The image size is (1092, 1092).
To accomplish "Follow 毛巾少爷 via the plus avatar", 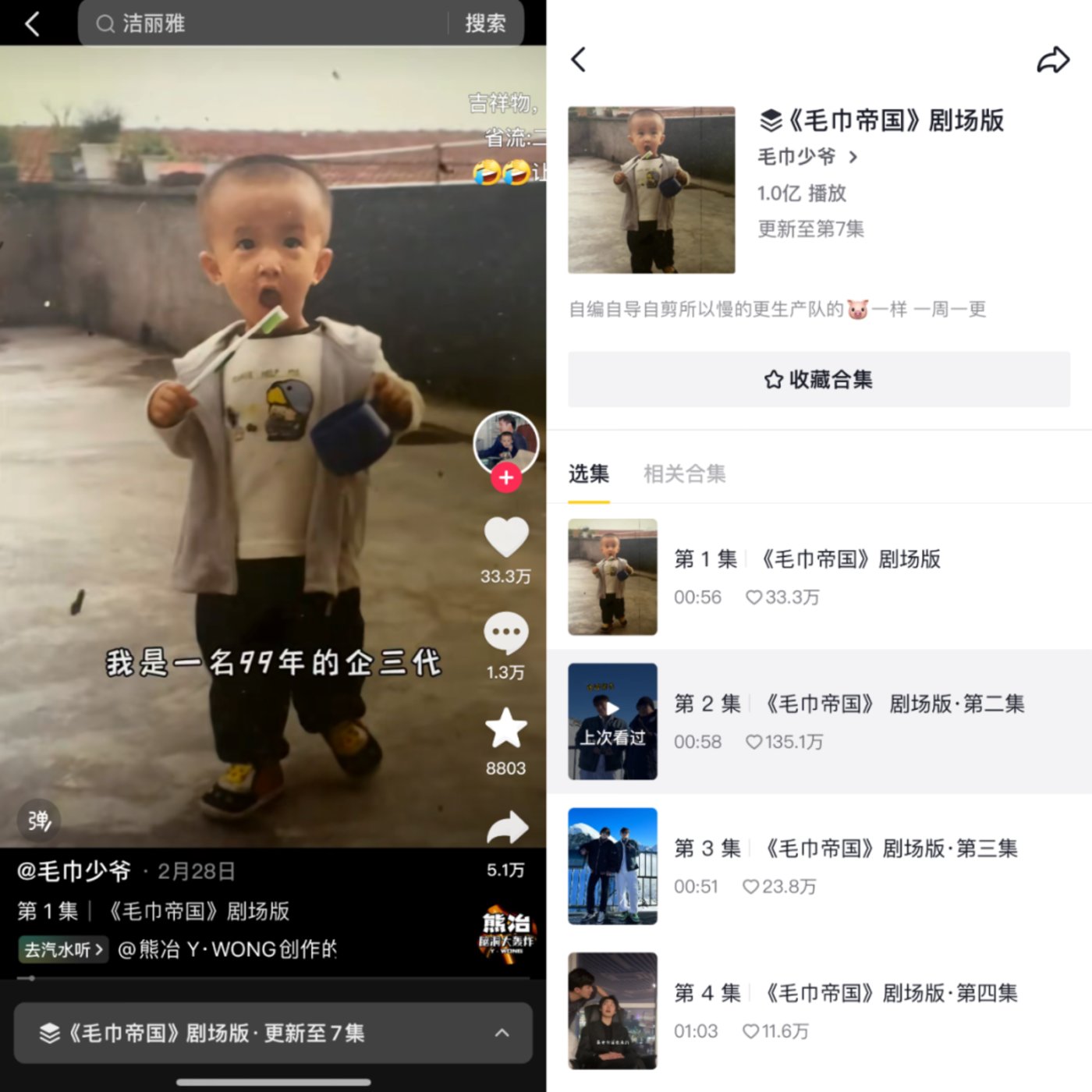I will [506, 477].
